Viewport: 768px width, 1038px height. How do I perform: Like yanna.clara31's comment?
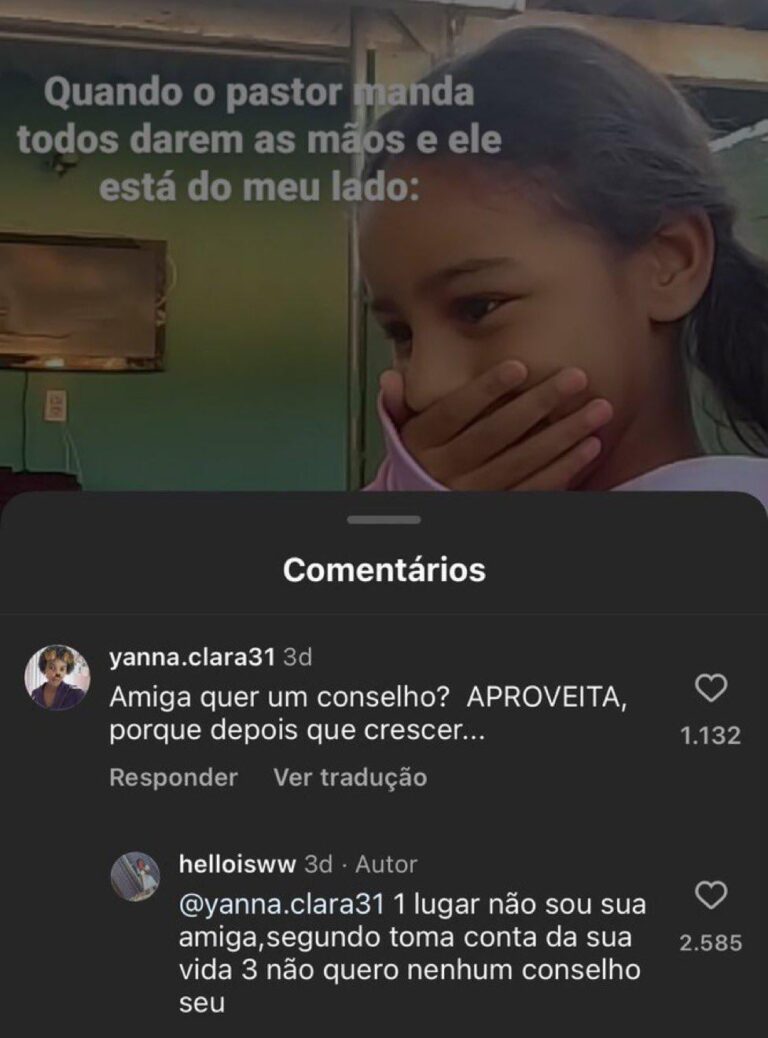[x=710, y=688]
